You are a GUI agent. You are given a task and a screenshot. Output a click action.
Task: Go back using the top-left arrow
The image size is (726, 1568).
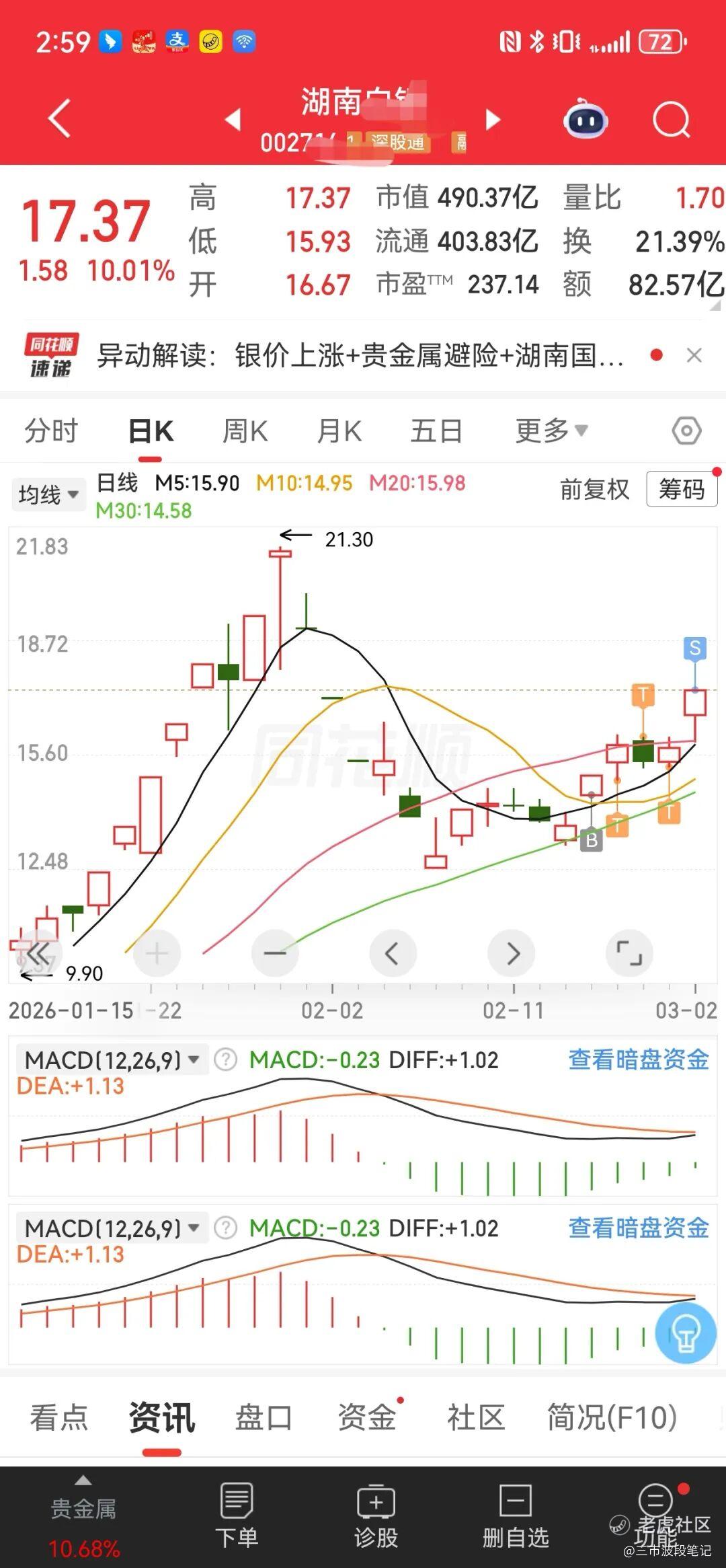(x=59, y=119)
